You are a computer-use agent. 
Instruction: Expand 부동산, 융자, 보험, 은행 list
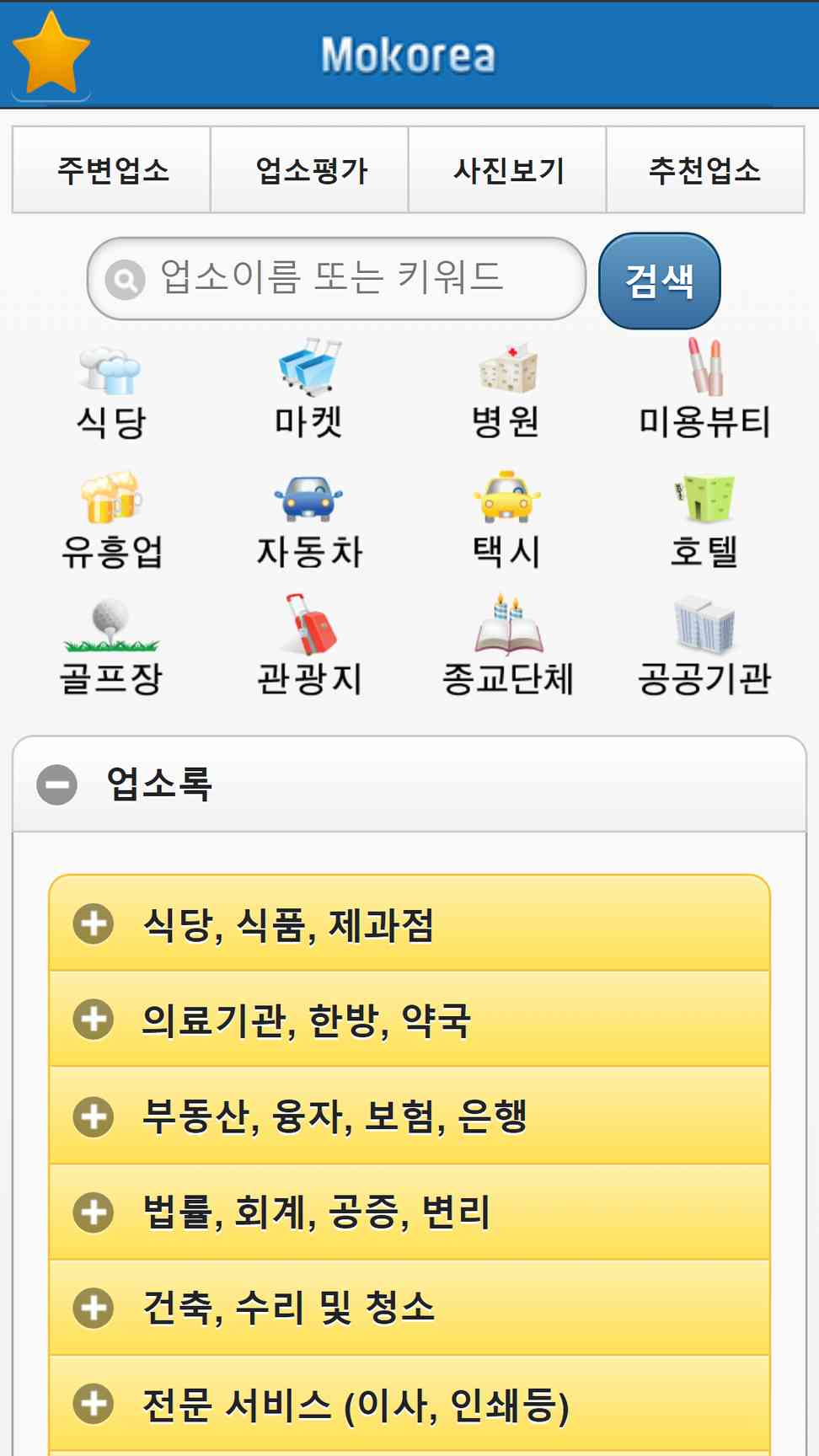click(x=409, y=1116)
